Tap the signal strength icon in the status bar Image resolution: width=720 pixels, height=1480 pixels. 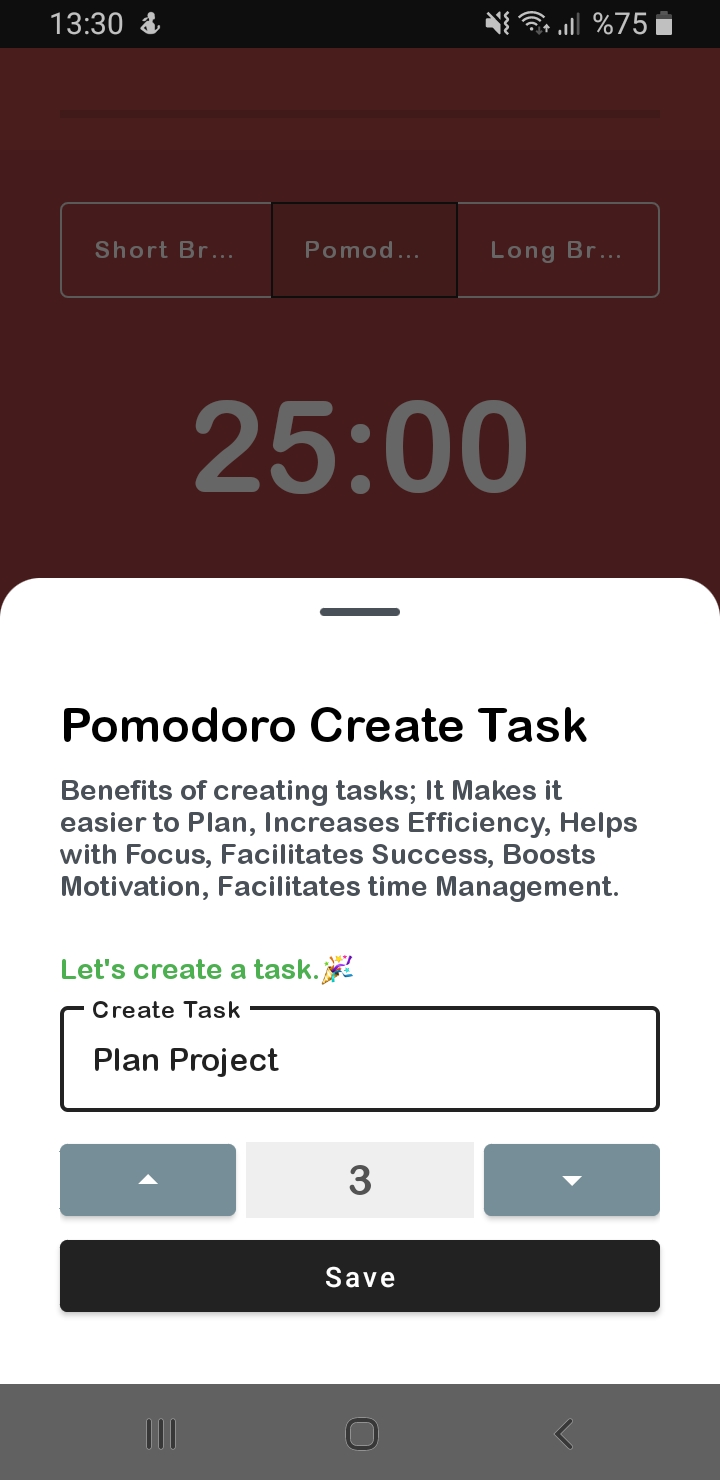point(571,22)
